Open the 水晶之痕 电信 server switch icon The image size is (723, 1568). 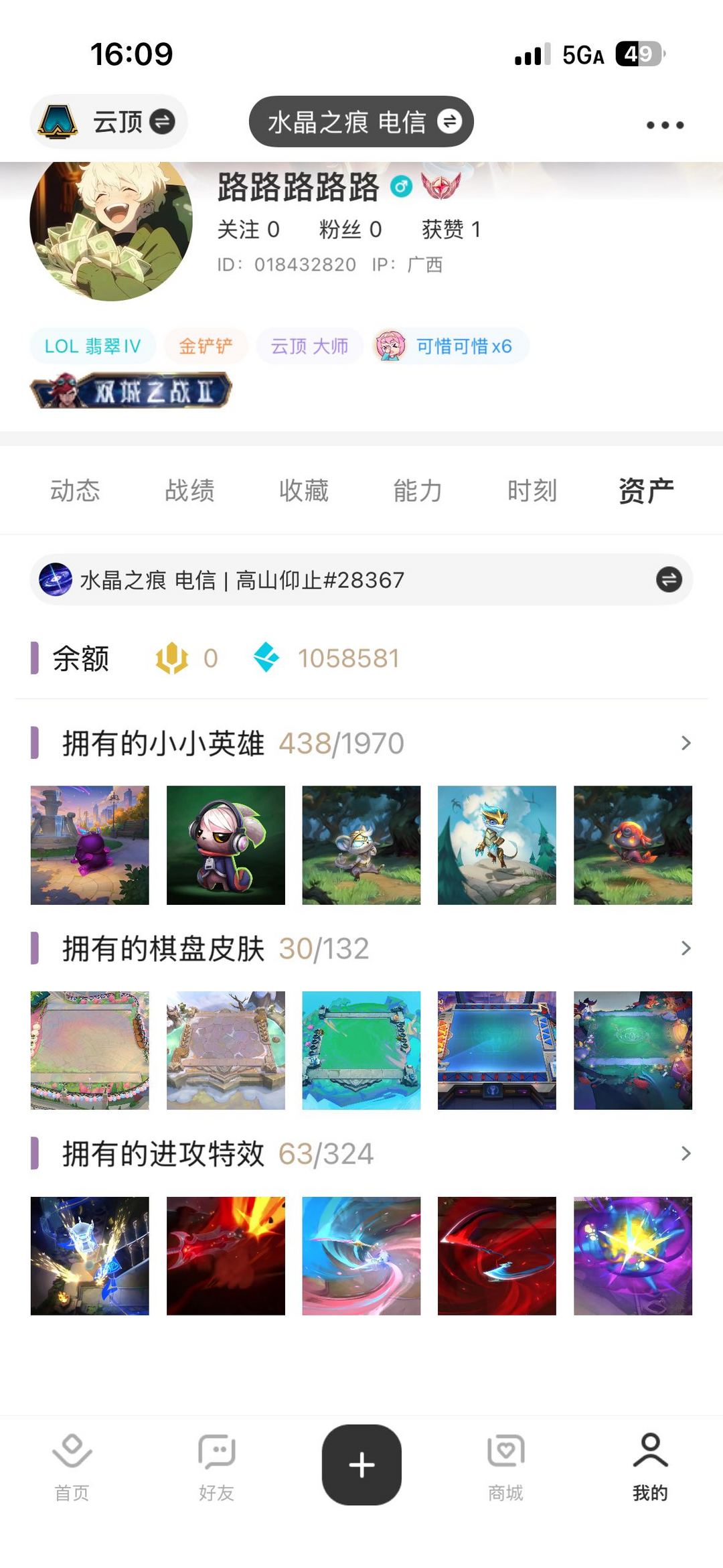450,121
